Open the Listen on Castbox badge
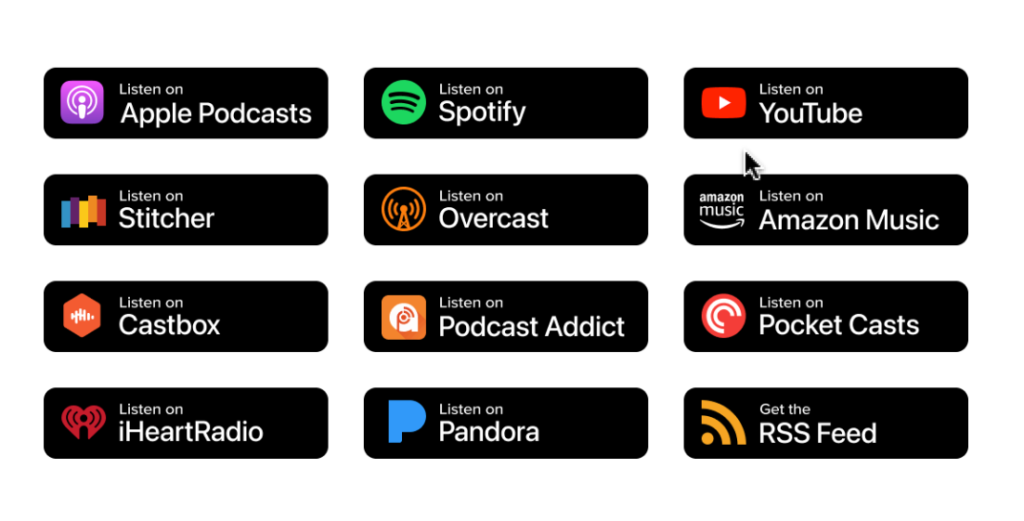This screenshot has height=521, width=1024. click(x=186, y=316)
